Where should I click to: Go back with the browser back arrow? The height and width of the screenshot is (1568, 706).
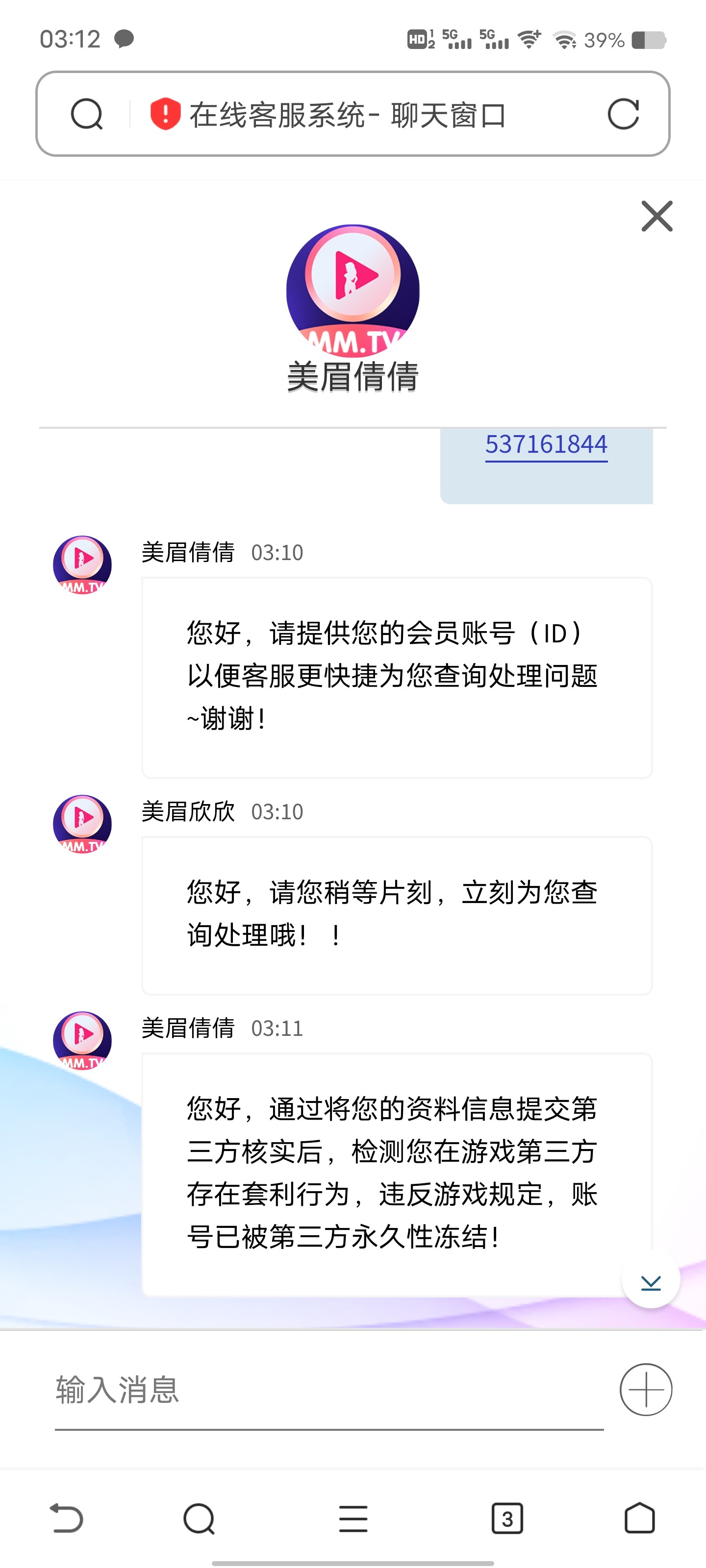point(66,1518)
